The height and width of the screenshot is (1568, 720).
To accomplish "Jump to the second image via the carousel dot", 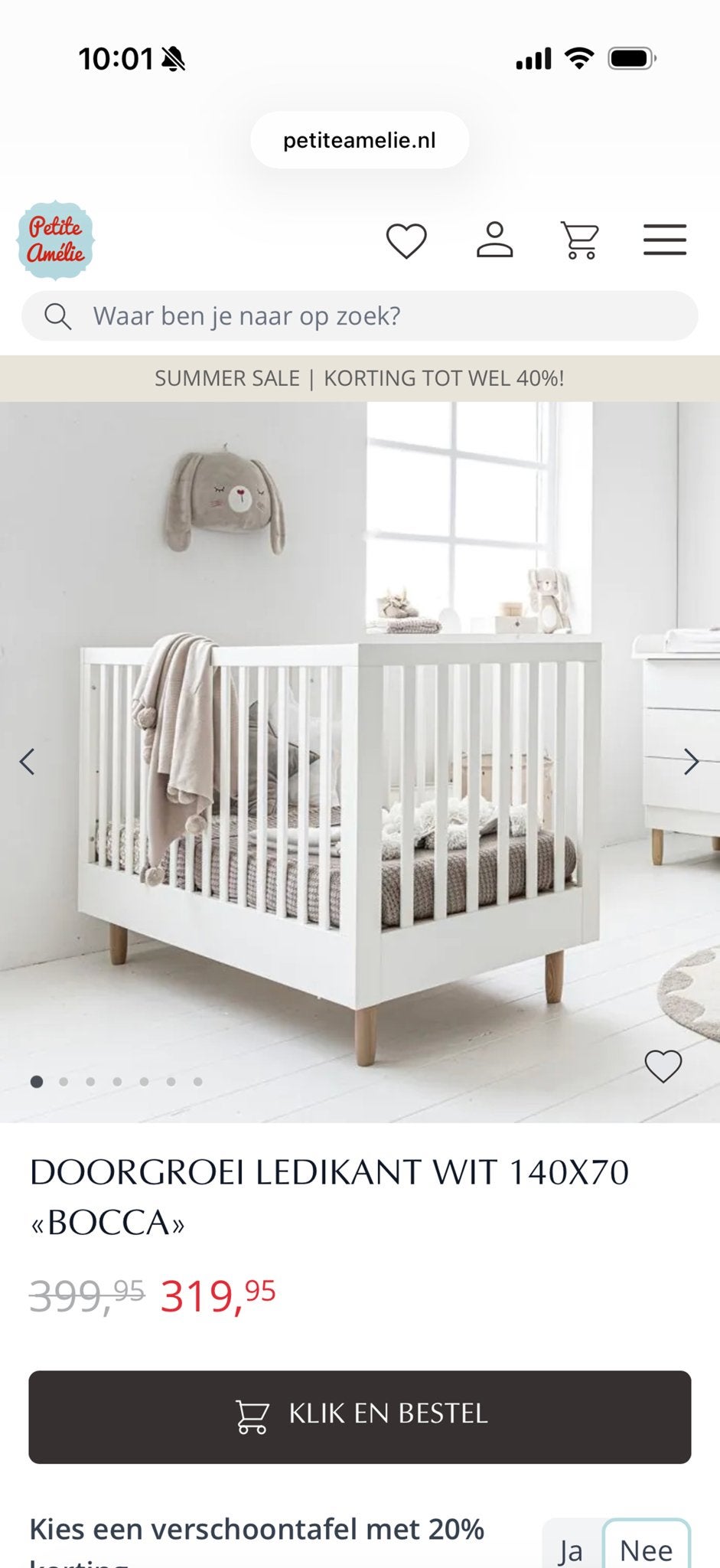I will point(64,1082).
